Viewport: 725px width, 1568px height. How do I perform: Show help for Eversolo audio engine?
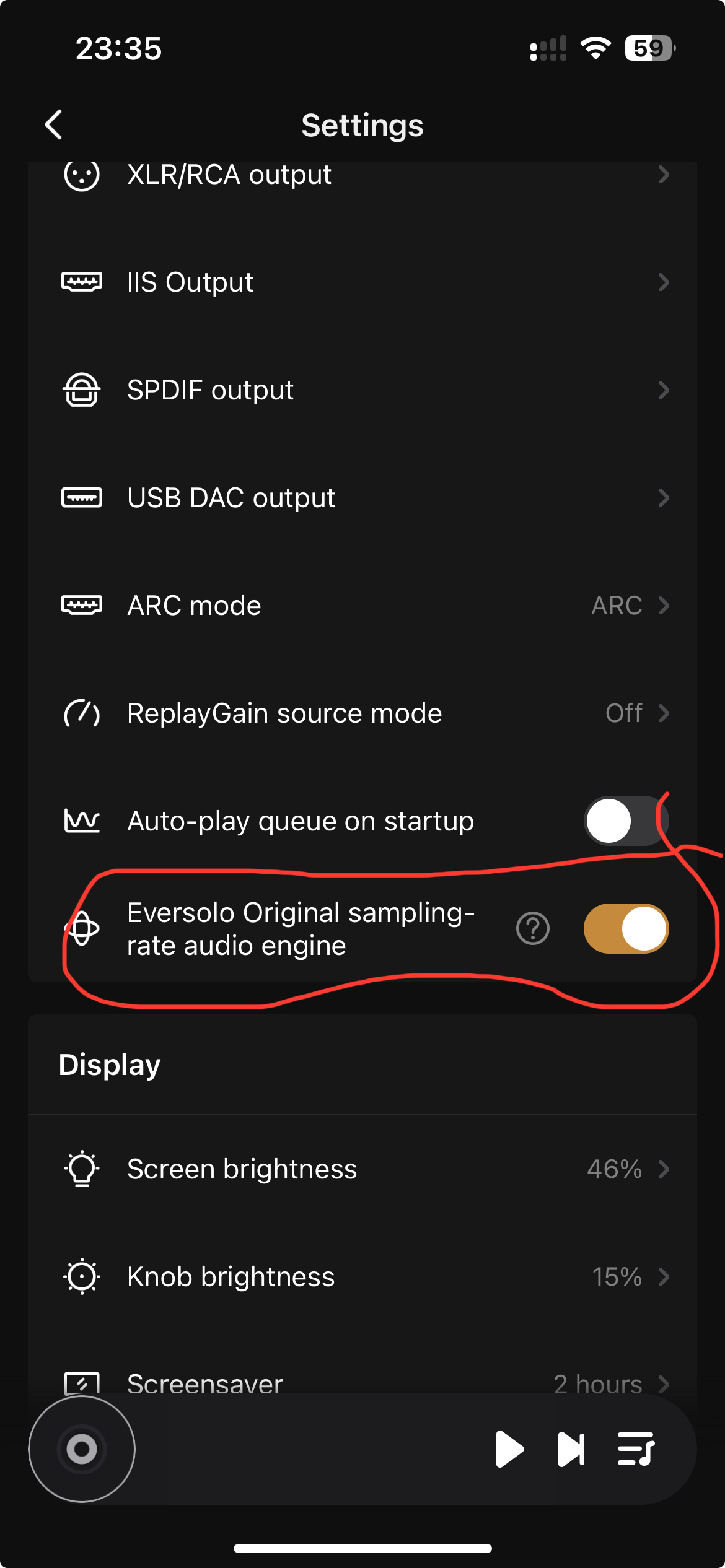click(x=533, y=929)
